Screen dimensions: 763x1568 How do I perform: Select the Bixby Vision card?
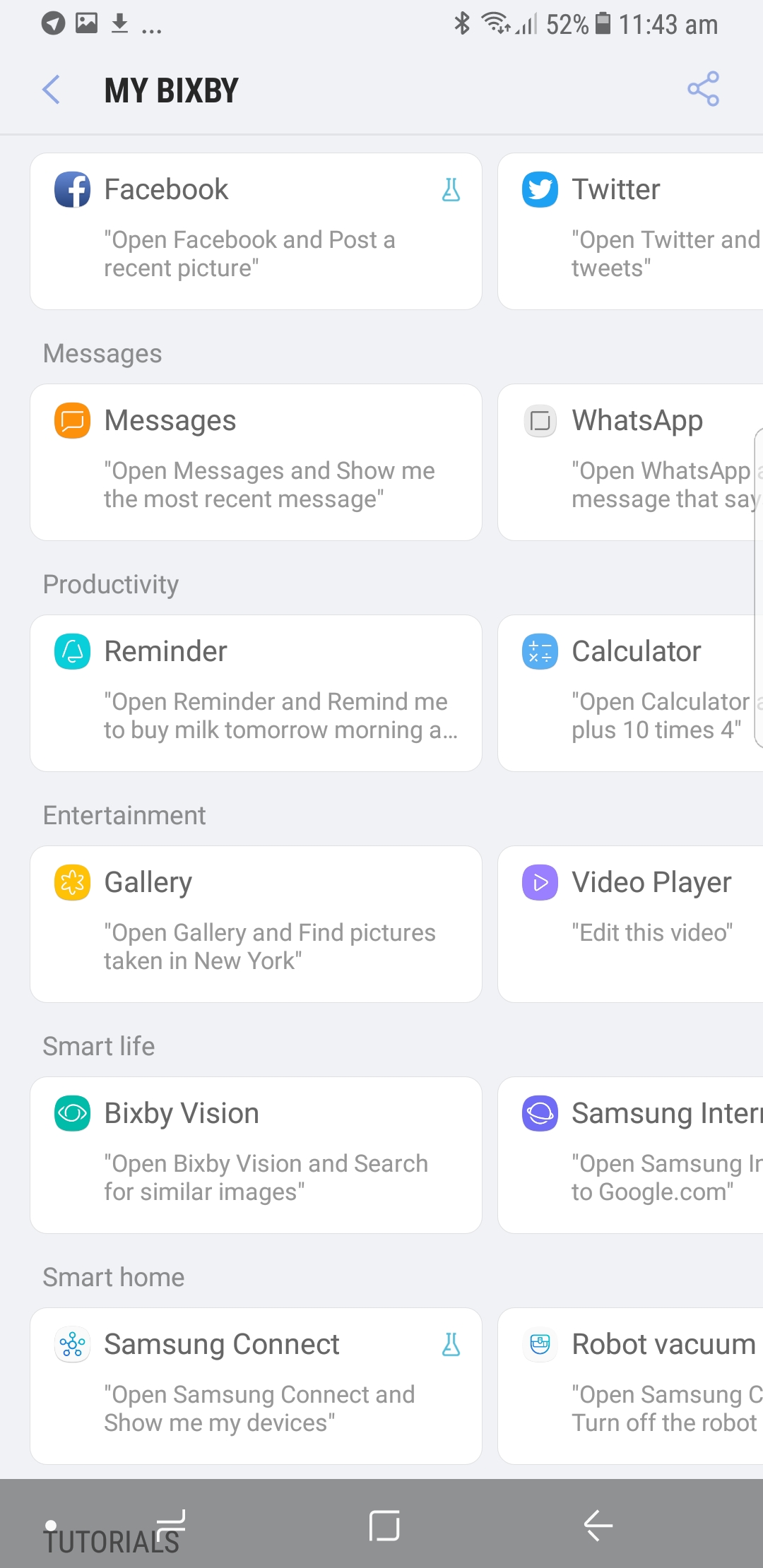[256, 1155]
